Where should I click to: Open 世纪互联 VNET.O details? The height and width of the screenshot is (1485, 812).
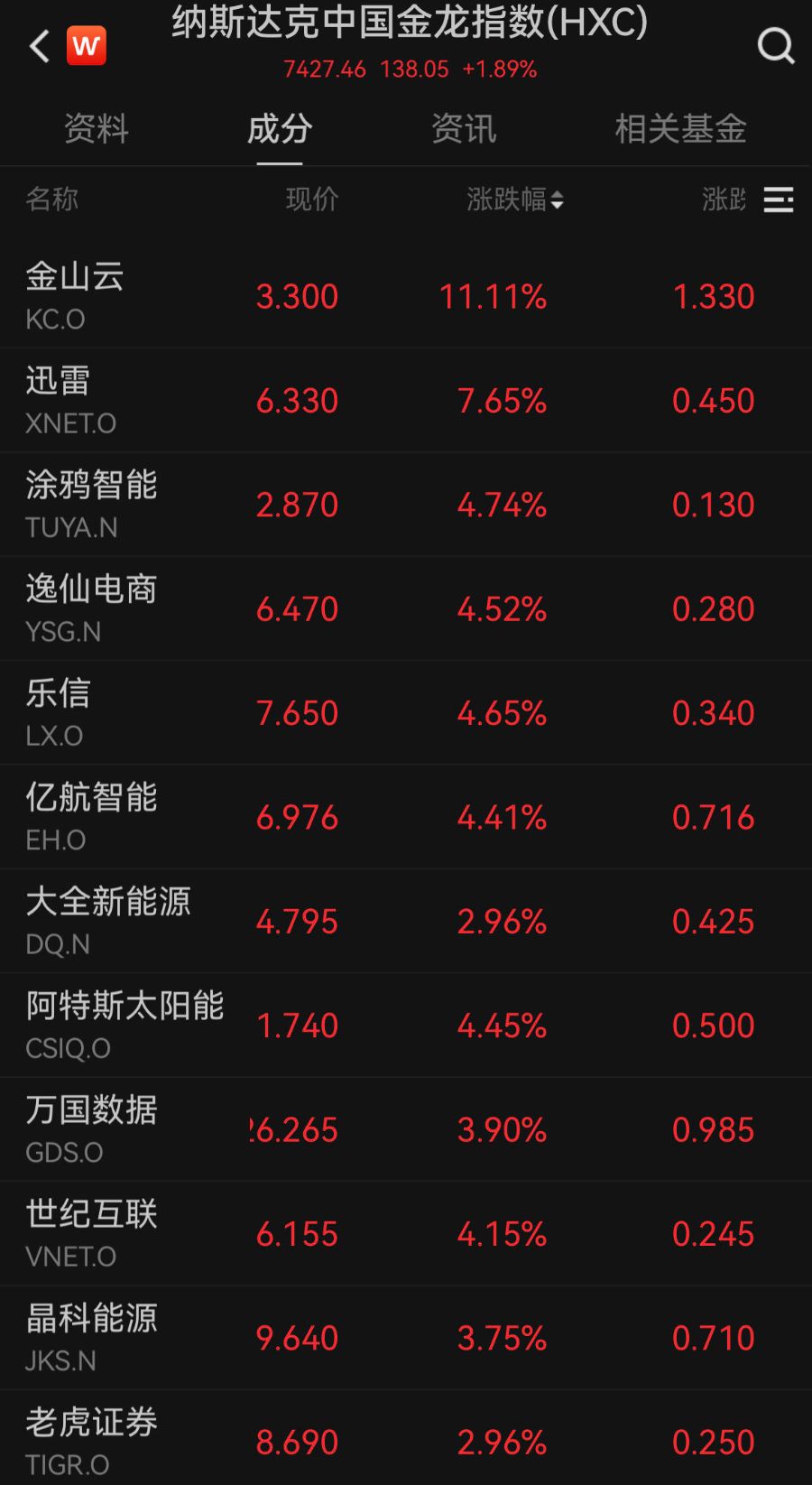point(406,1234)
